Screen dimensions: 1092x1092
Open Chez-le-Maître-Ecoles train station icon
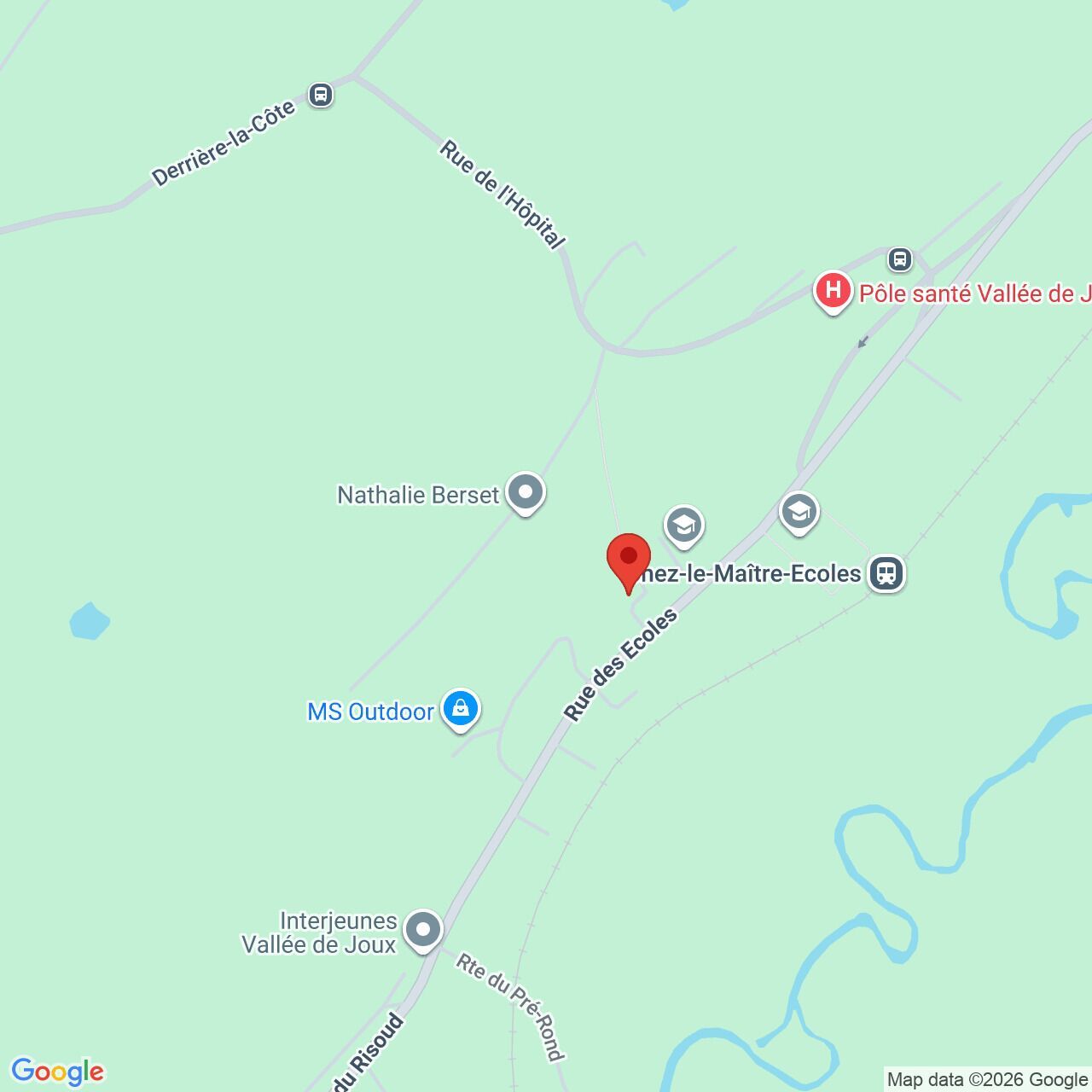(886, 573)
